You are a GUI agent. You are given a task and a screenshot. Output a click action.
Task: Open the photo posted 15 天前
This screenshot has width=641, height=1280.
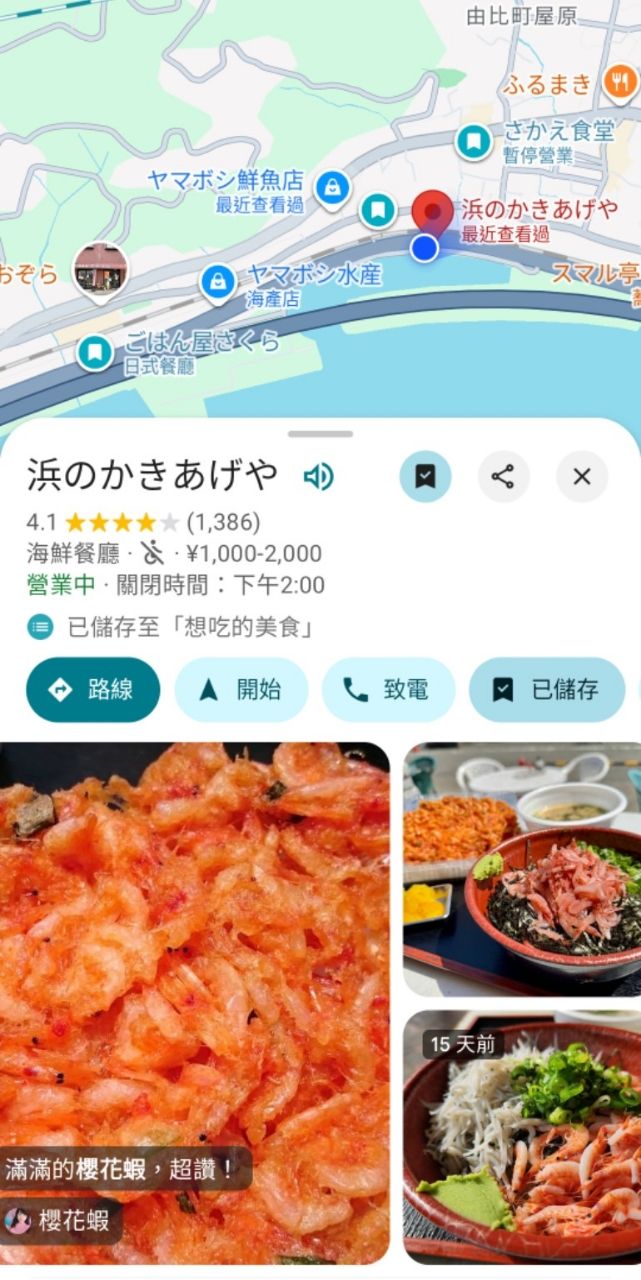pos(522,1137)
